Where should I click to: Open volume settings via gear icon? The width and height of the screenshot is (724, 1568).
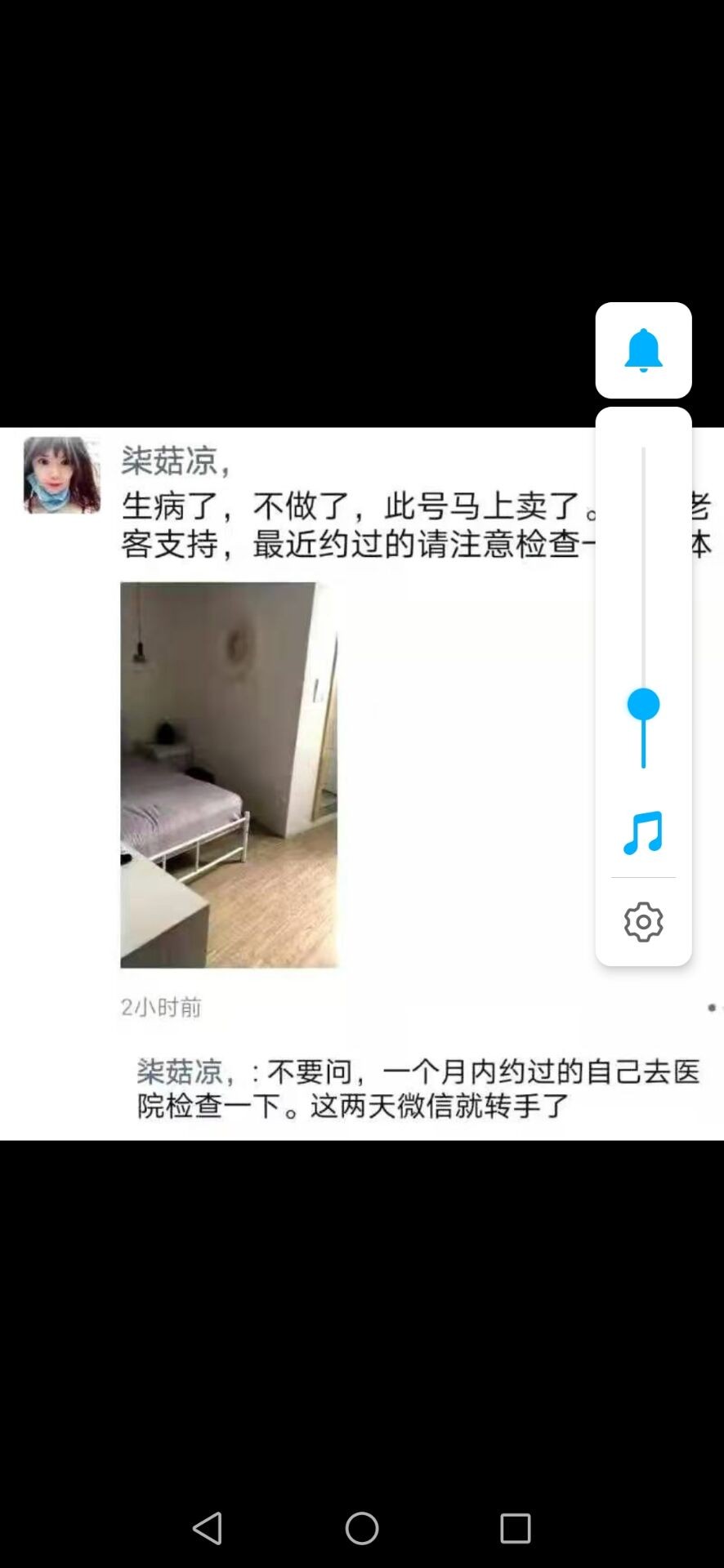pos(643,922)
